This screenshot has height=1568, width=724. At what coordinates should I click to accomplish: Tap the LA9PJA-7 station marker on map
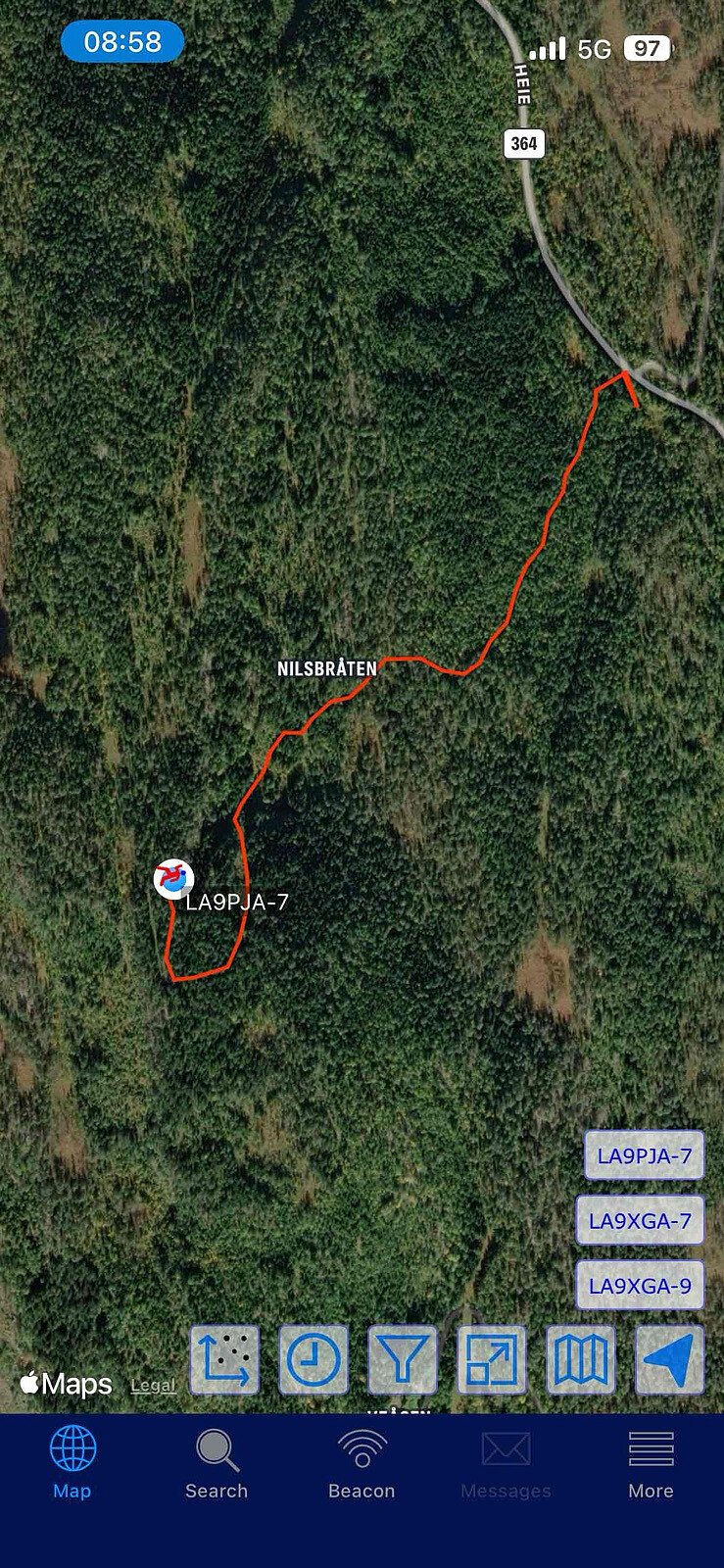[x=173, y=878]
